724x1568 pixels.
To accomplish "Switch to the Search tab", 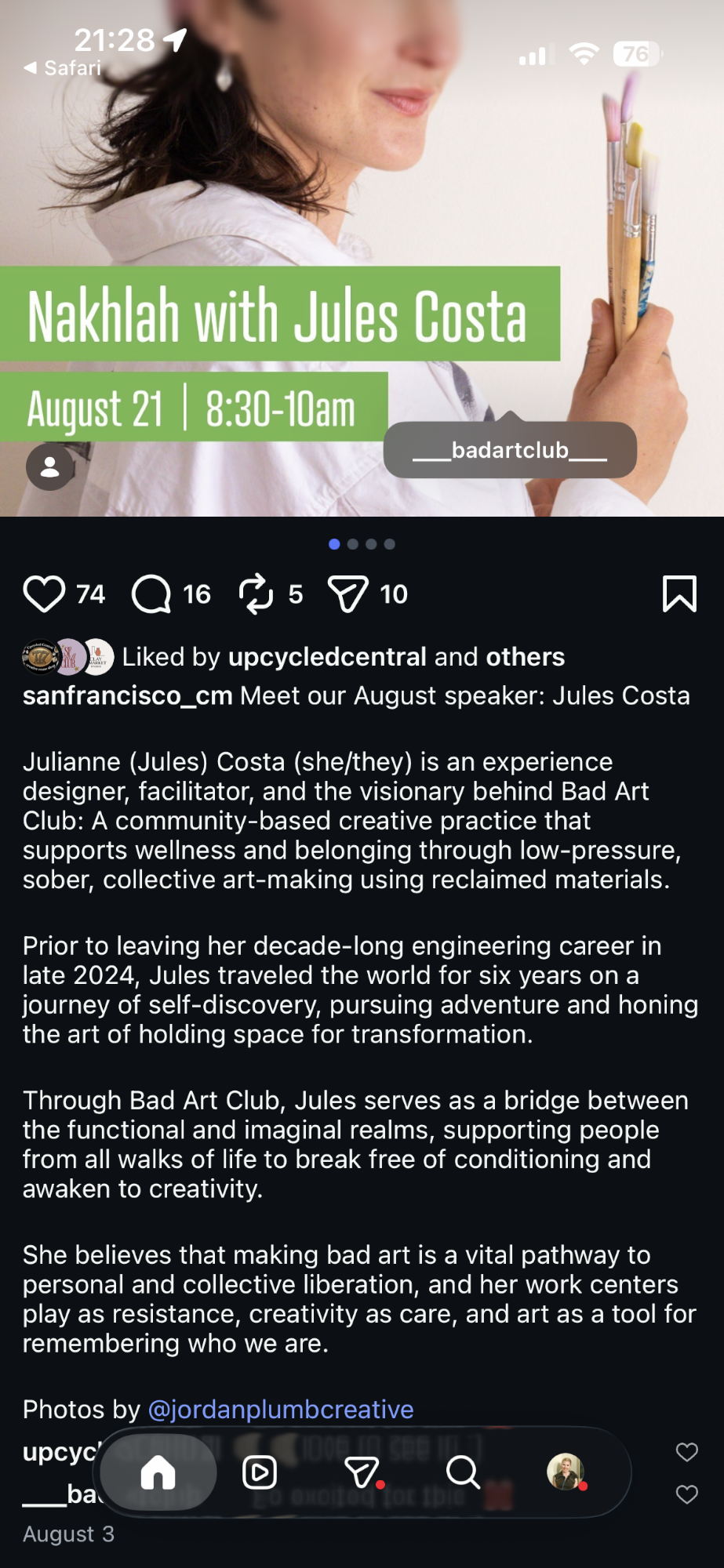I will tap(463, 1472).
